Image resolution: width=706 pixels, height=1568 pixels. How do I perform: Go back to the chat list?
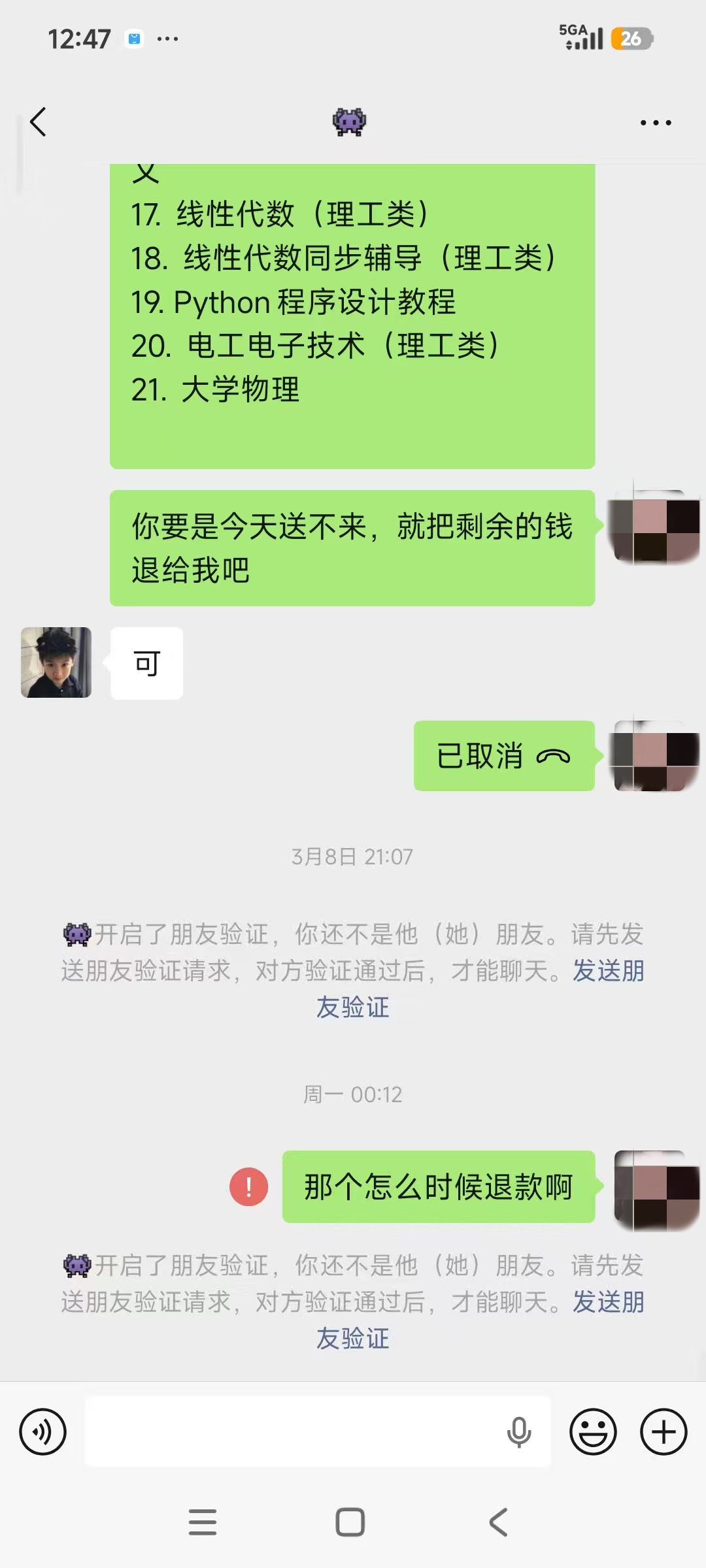coord(39,122)
